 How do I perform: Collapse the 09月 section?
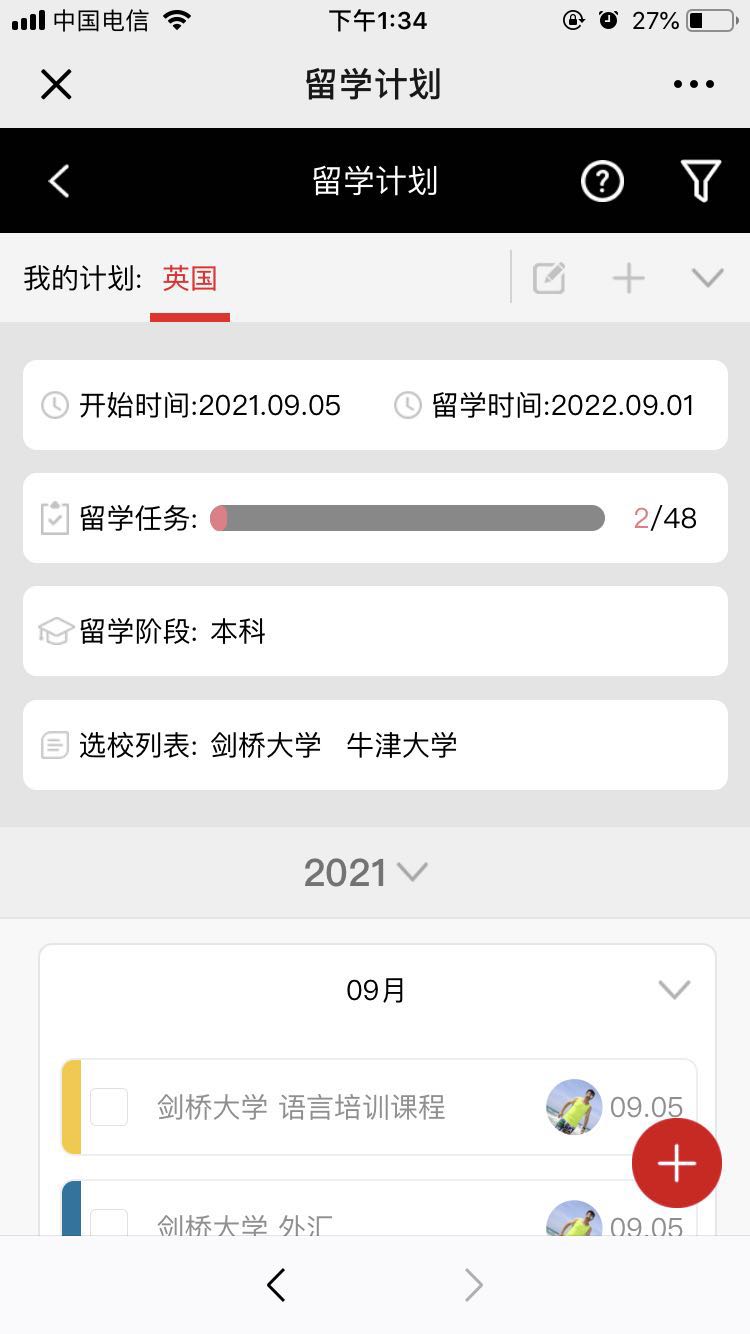pyautogui.click(x=675, y=990)
